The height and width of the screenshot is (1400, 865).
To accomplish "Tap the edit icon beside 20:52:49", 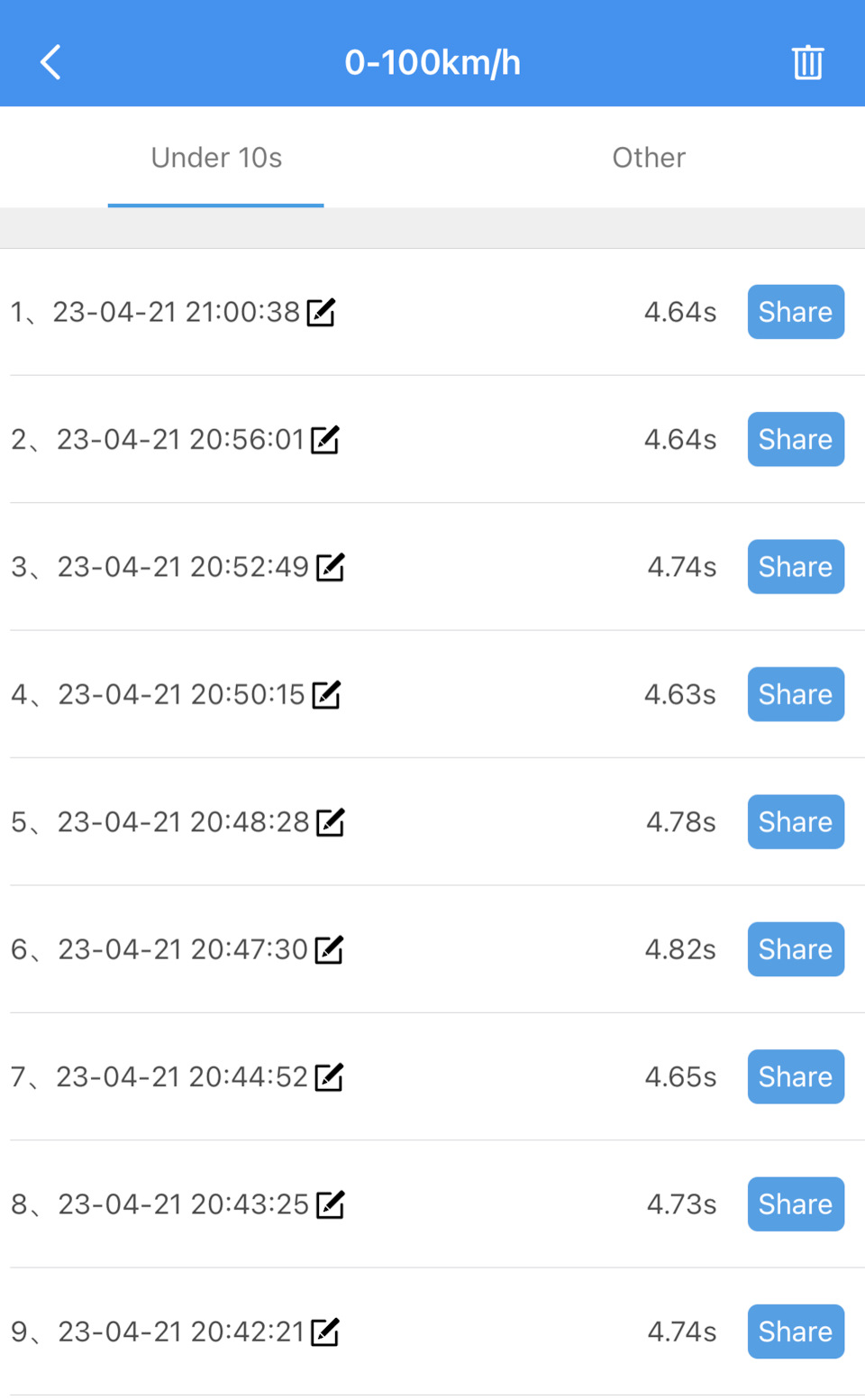I will pyautogui.click(x=331, y=567).
